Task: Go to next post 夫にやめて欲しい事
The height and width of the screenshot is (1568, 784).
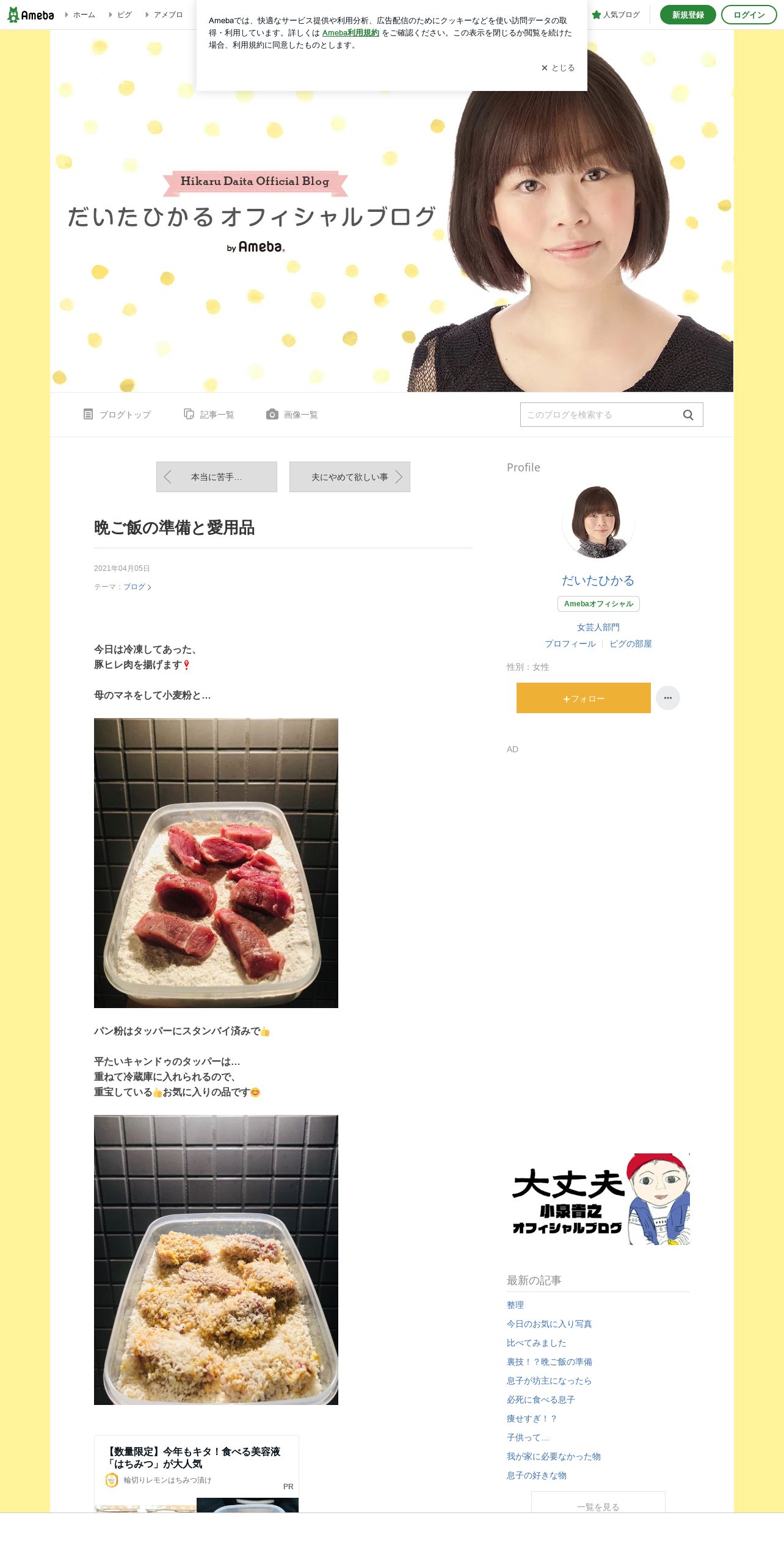Action: [x=350, y=477]
